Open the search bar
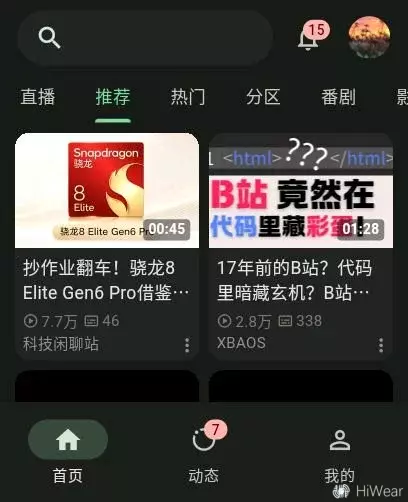408x502 pixels. point(145,37)
